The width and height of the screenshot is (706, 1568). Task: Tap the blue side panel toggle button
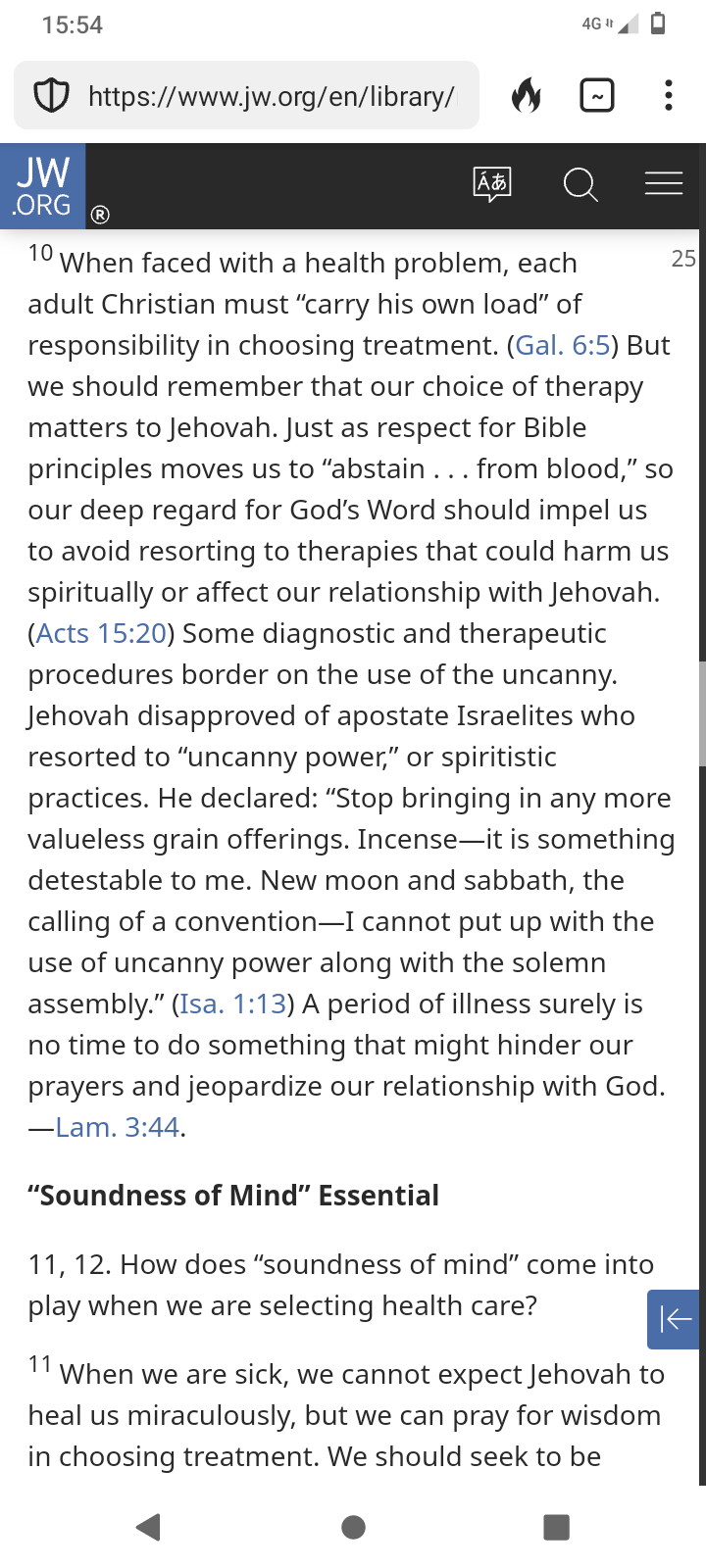(676, 1319)
